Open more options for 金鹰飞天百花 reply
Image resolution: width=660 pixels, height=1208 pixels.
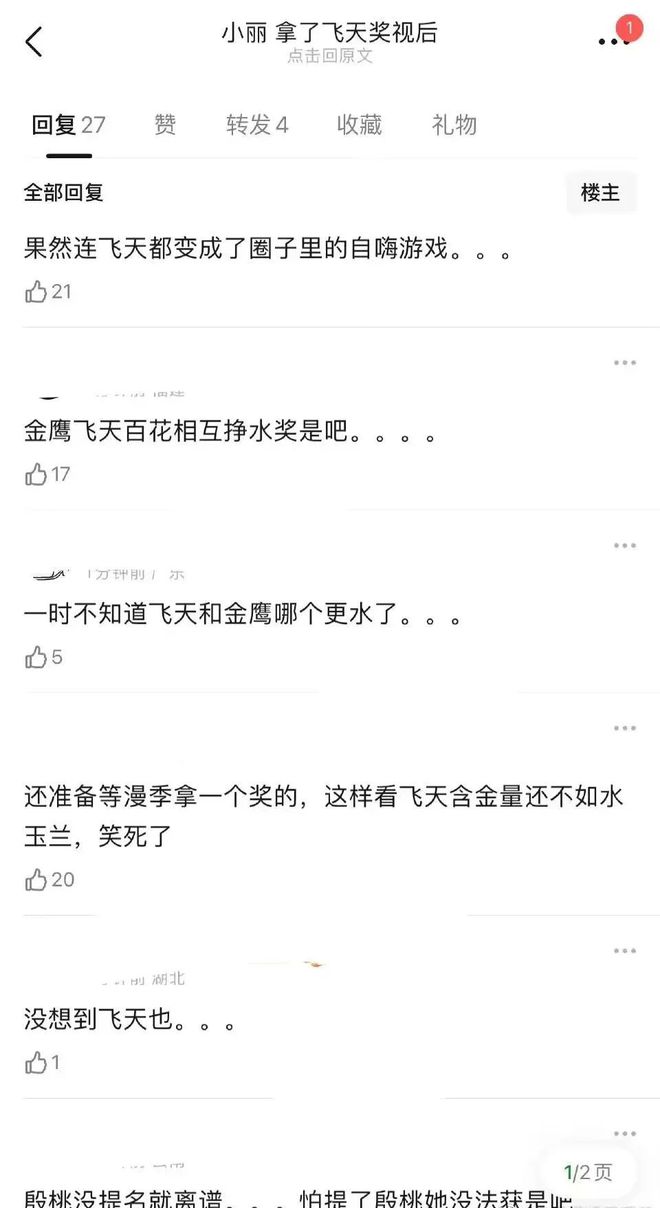coord(625,363)
